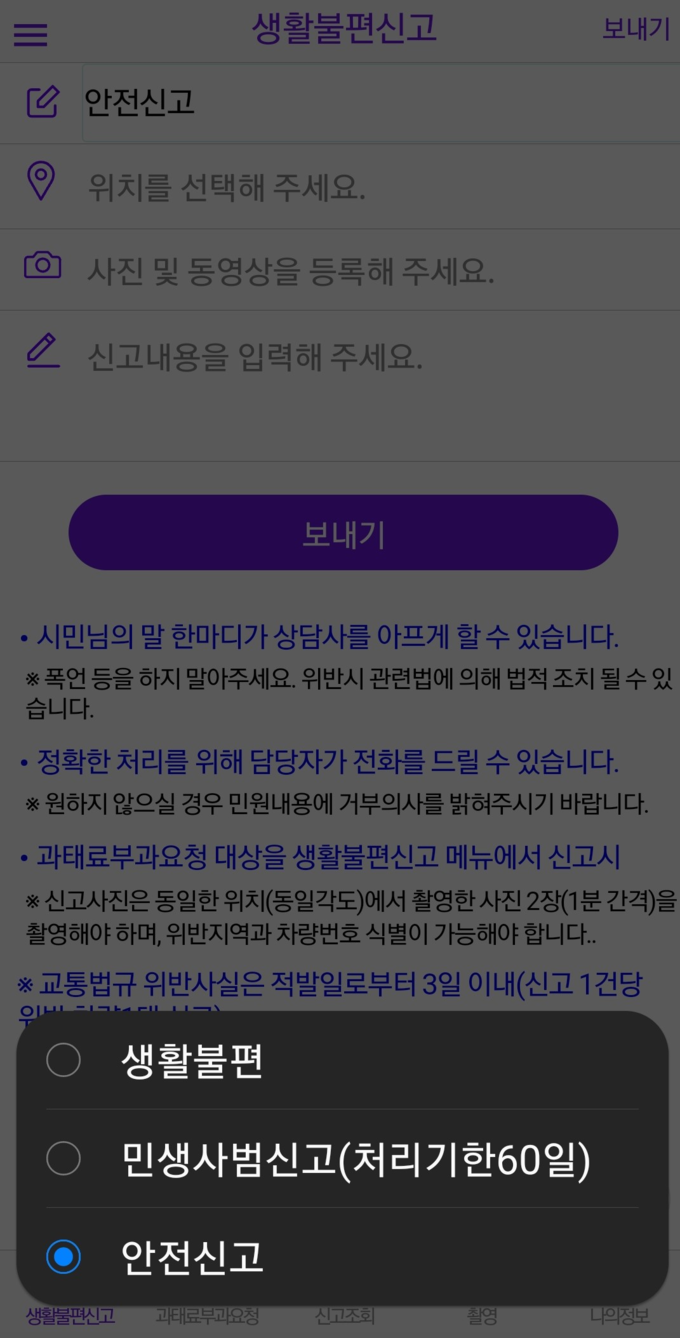Choose 민생사범신고(처리기한60일) option

pyautogui.click(x=64, y=1159)
